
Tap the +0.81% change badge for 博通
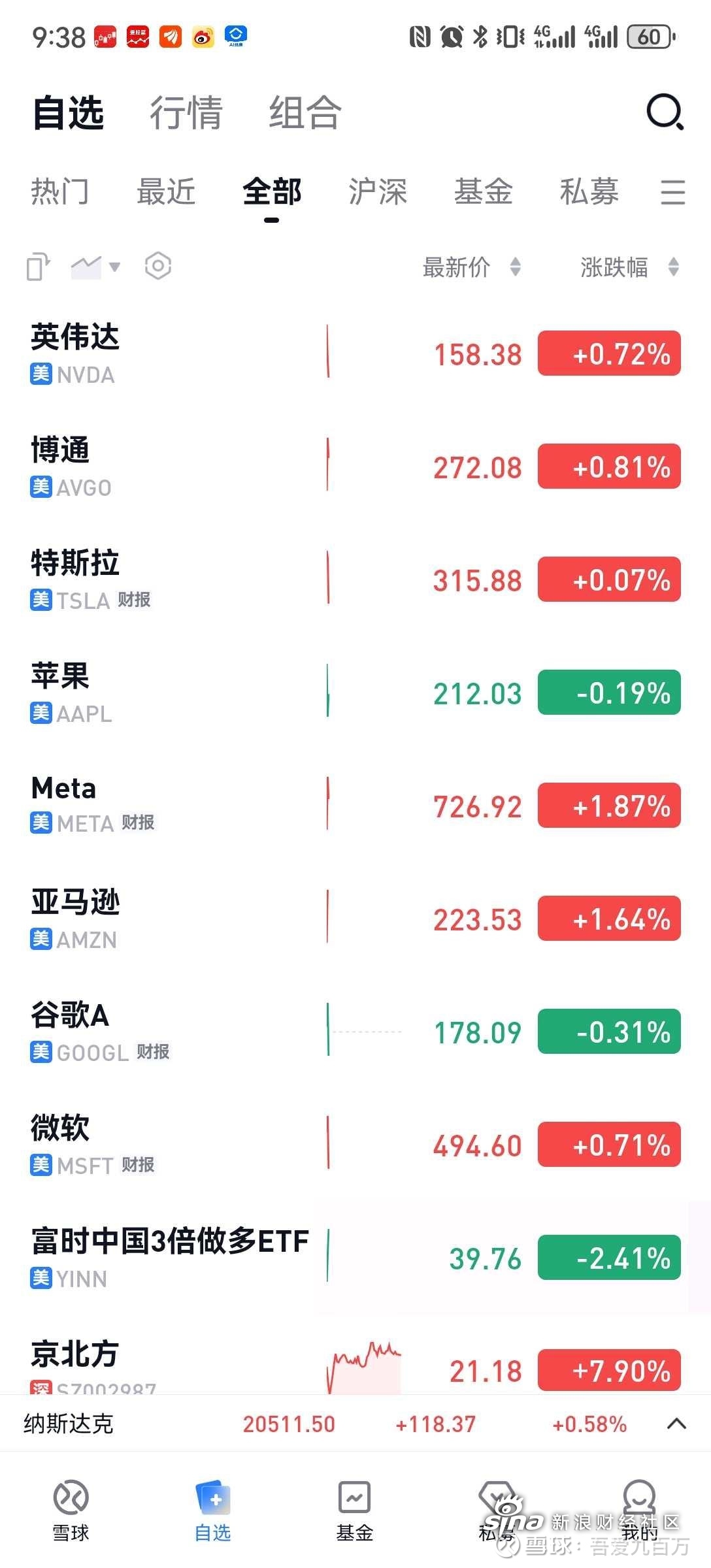[x=609, y=466]
